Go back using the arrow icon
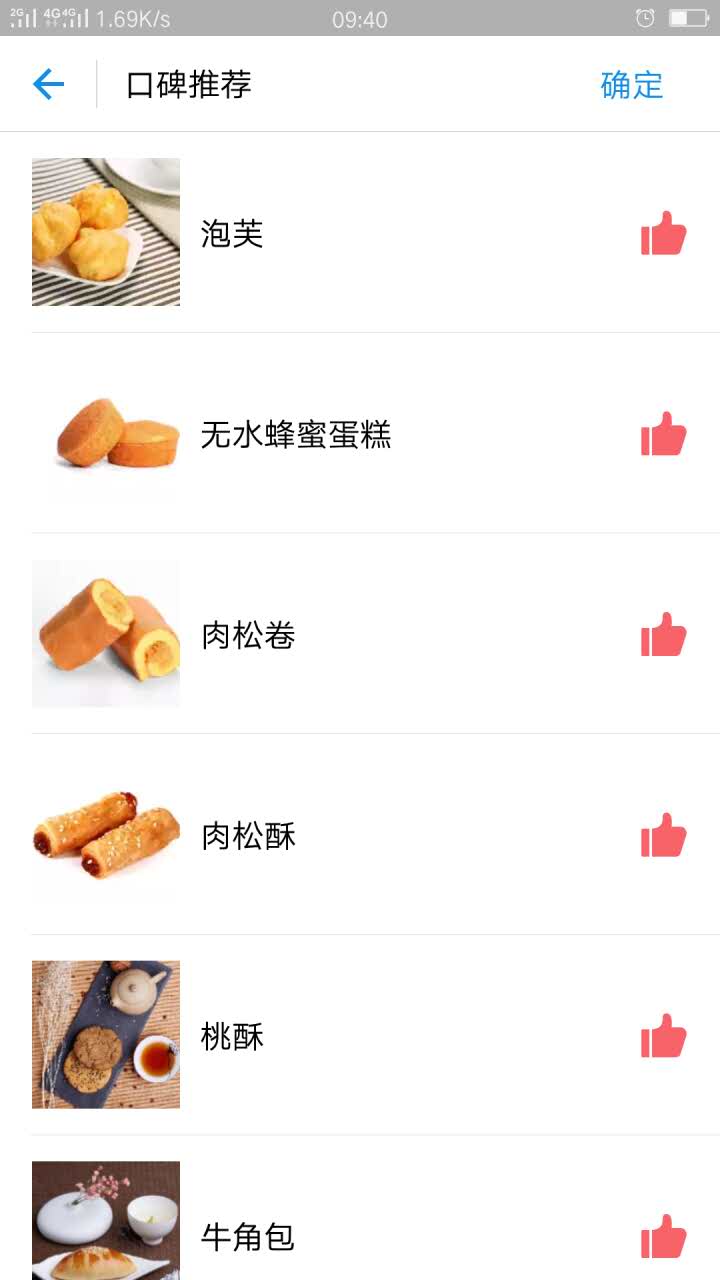 coord(48,85)
